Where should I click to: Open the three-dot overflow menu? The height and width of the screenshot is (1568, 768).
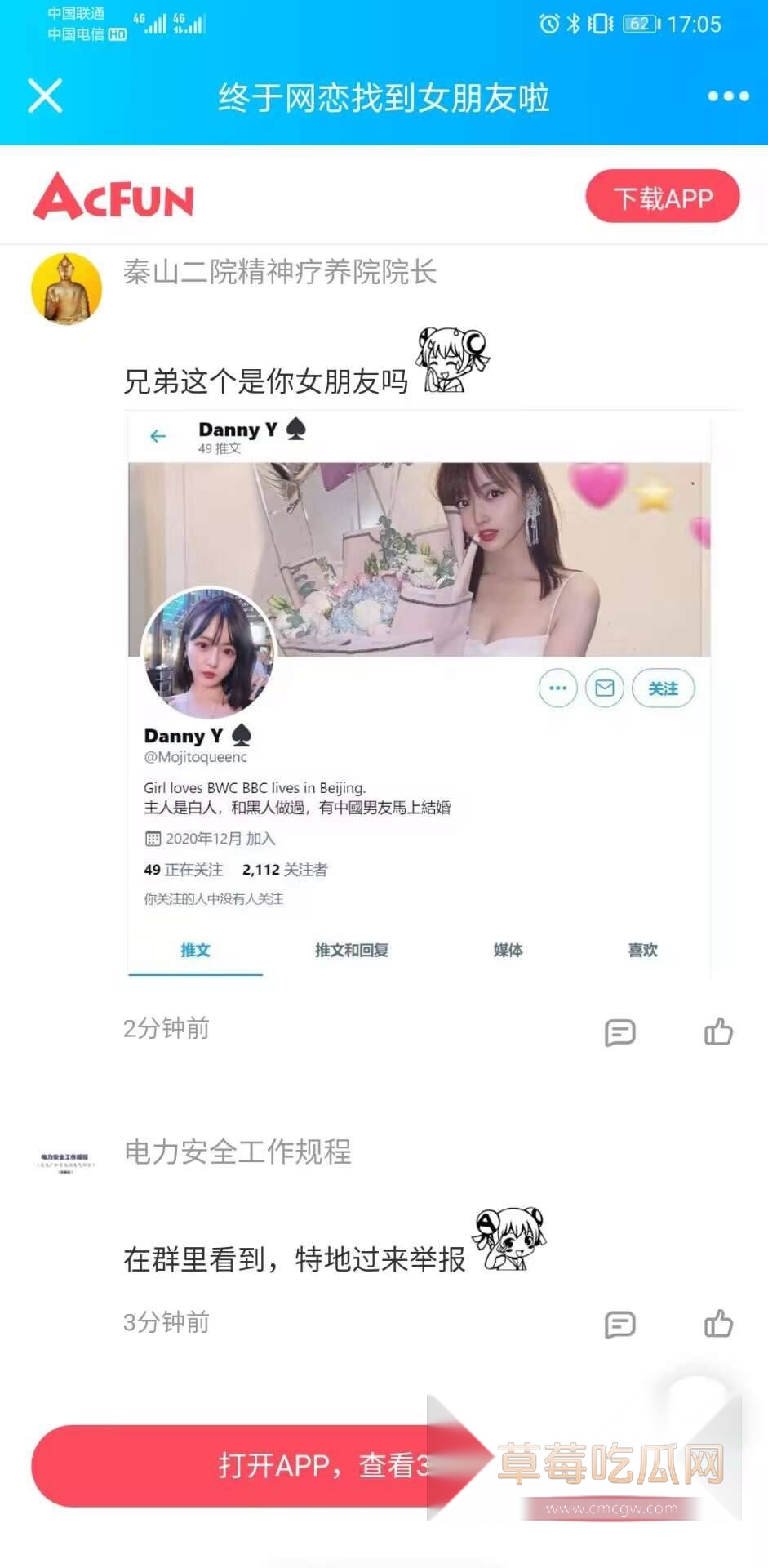click(x=727, y=96)
